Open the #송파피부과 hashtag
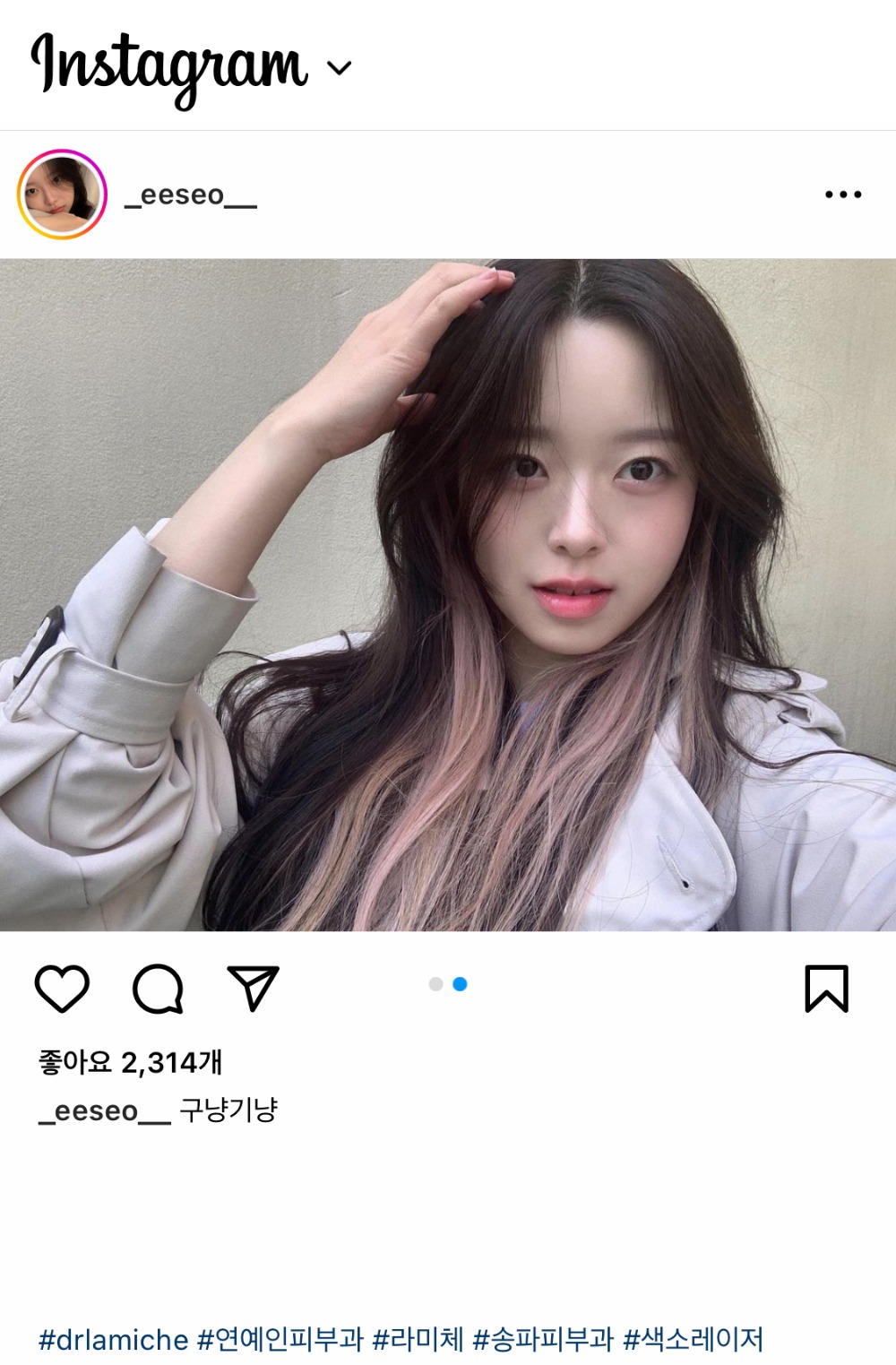This screenshot has width=896, height=1365. 543,1340
